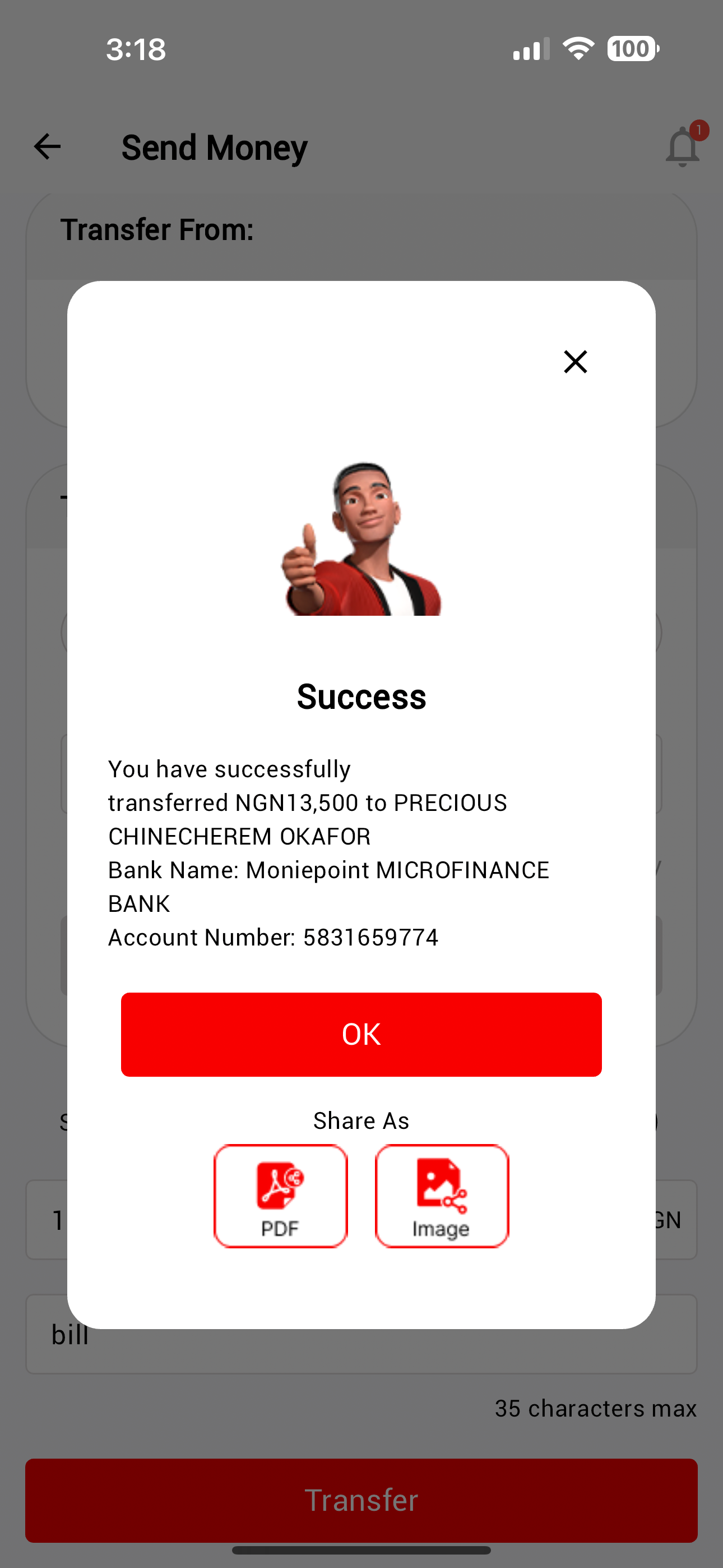This screenshot has height=1568, width=723.
Task: Open the notifications bell
Action: click(x=683, y=147)
